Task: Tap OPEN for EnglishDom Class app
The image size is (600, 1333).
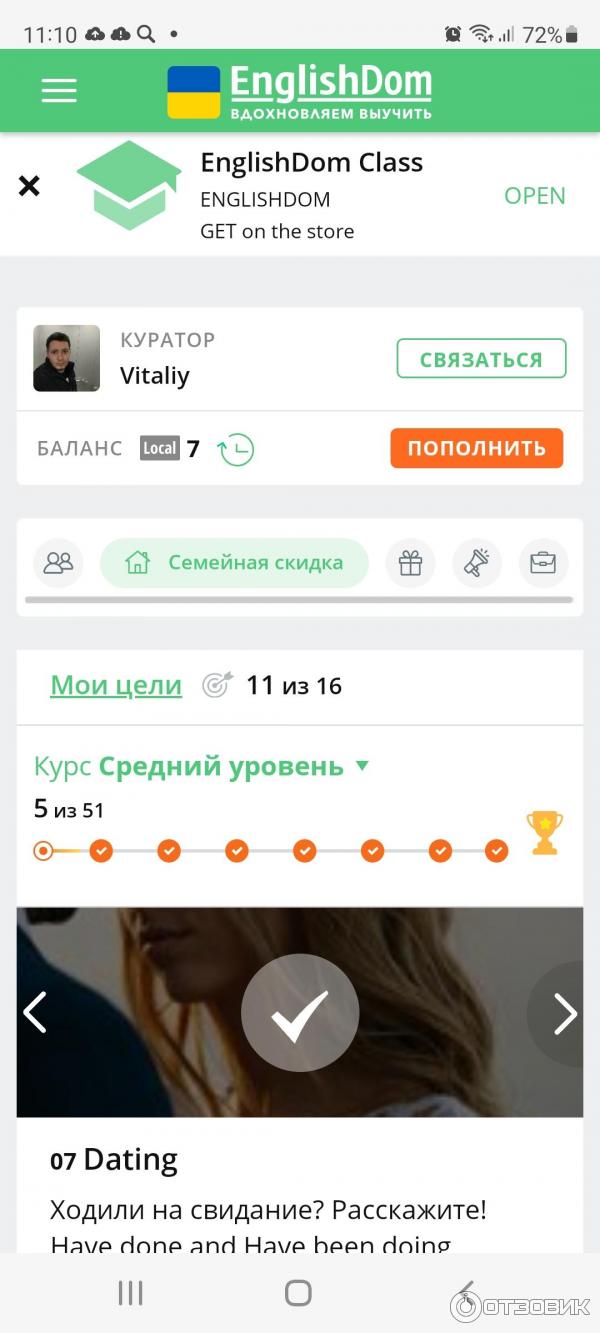Action: tap(534, 196)
